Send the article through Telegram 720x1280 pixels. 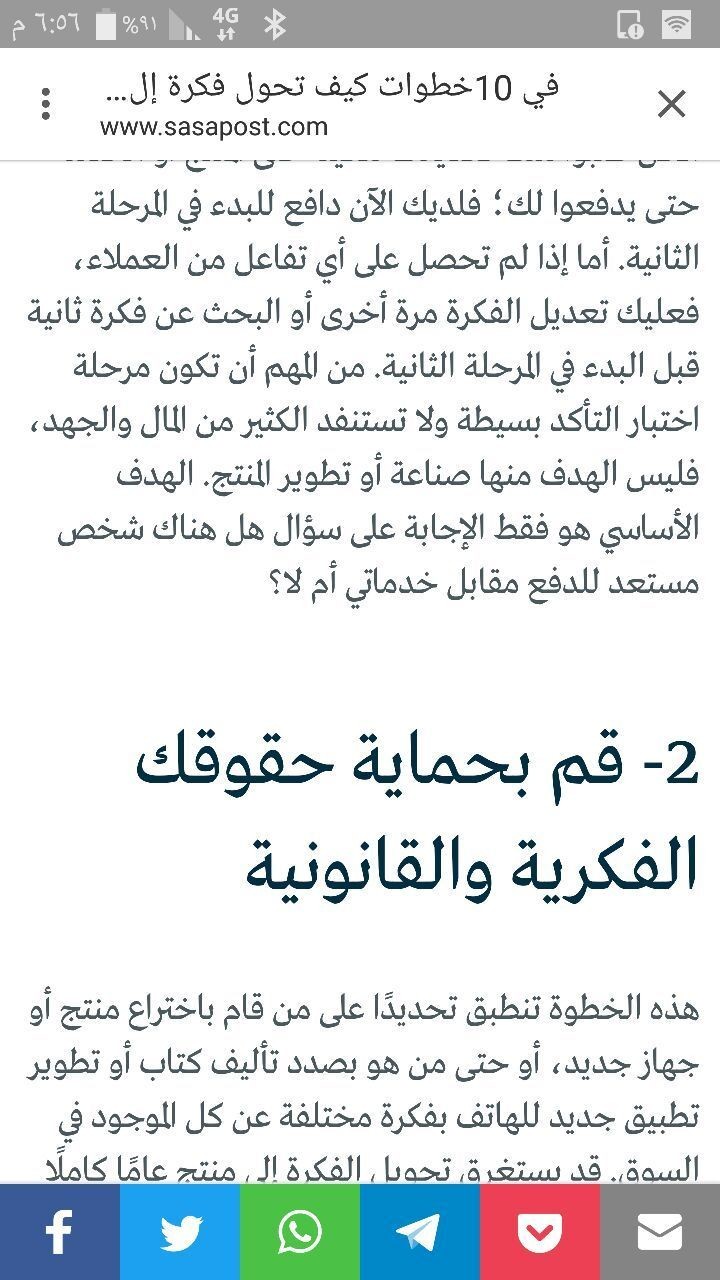tap(420, 1232)
